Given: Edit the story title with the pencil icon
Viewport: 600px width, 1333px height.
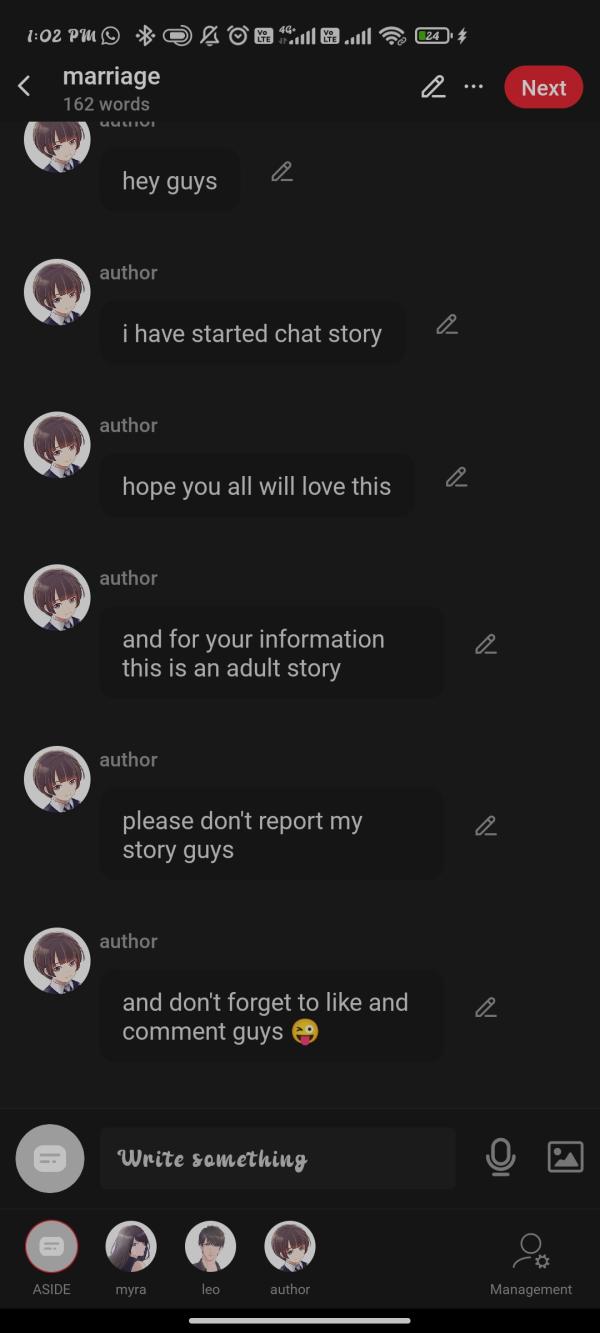Looking at the screenshot, I should 433,87.
